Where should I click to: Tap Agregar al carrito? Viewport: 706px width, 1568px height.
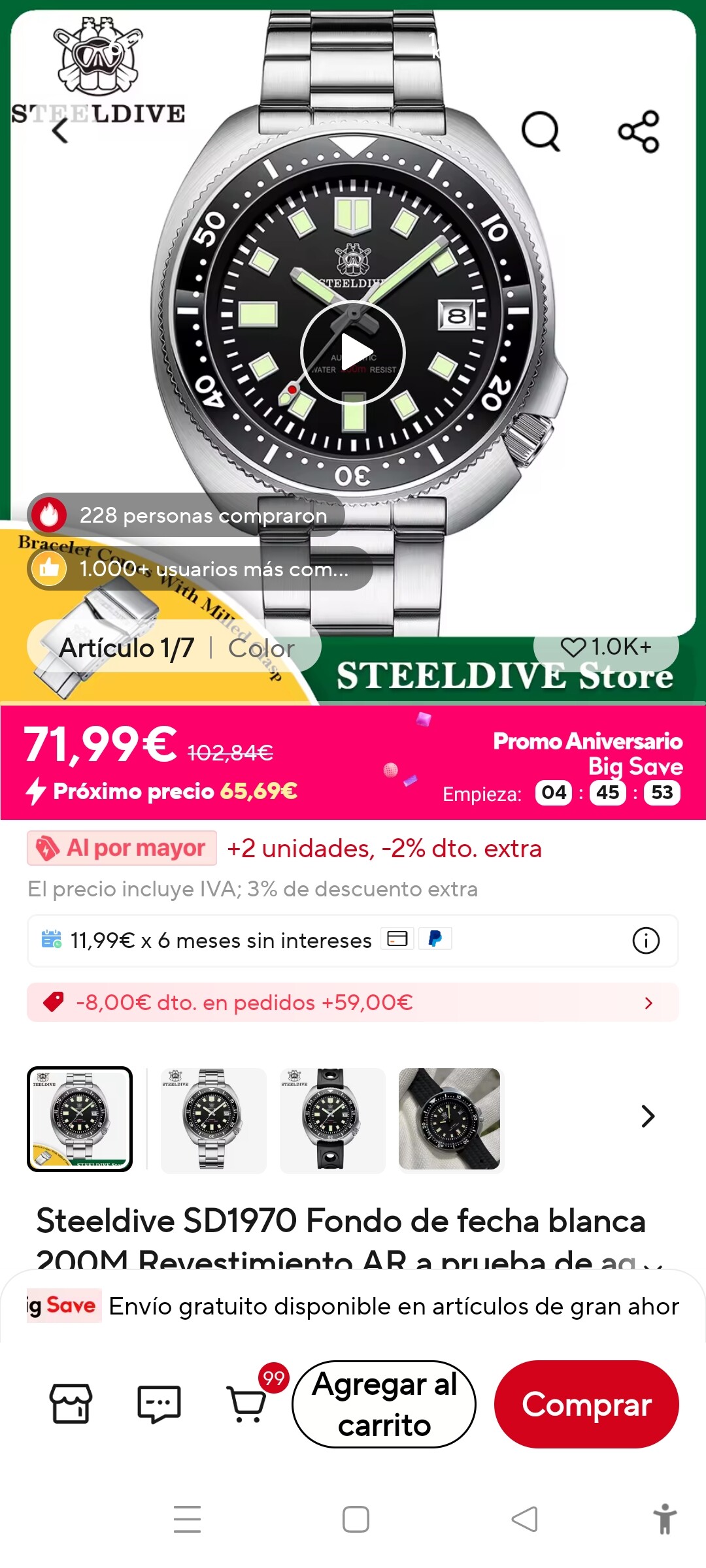pyautogui.click(x=384, y=1404)
